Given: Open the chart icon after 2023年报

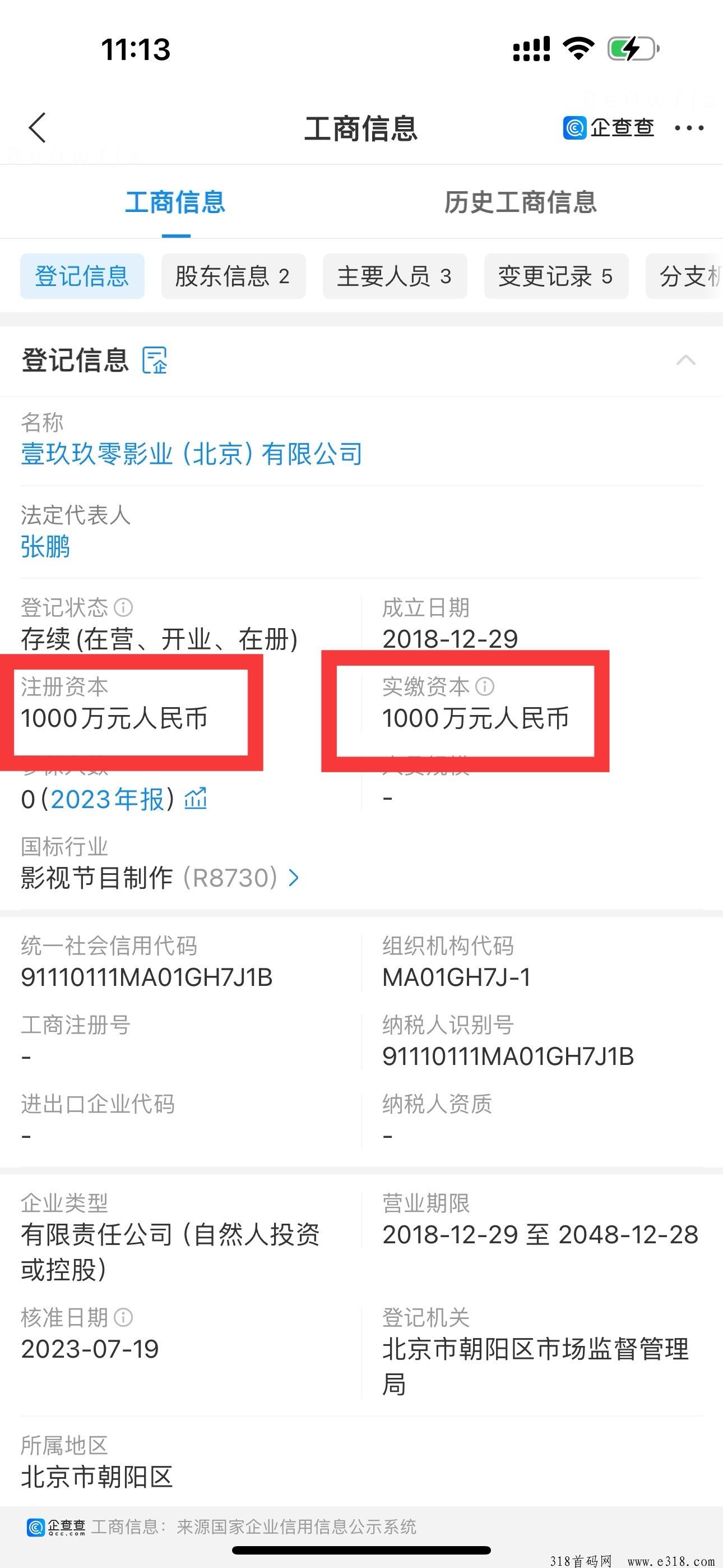Looking at the screenshot, I should (x=196, y=798).
